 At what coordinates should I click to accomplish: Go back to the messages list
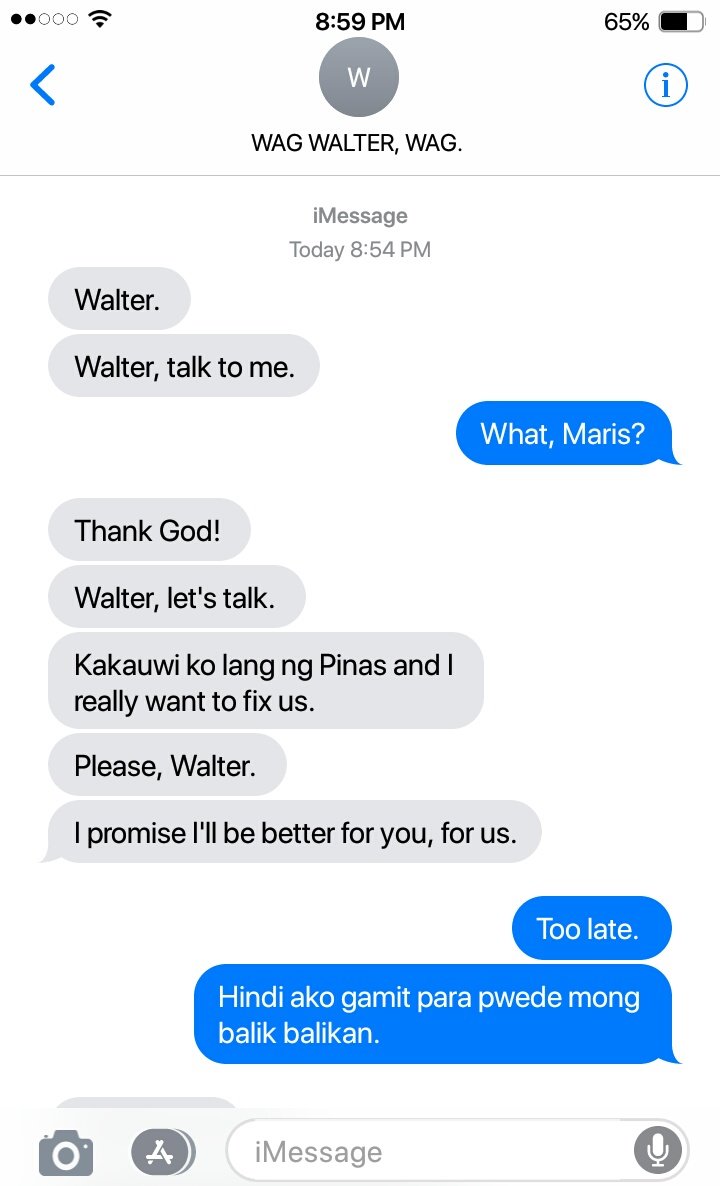pos(42,85)
